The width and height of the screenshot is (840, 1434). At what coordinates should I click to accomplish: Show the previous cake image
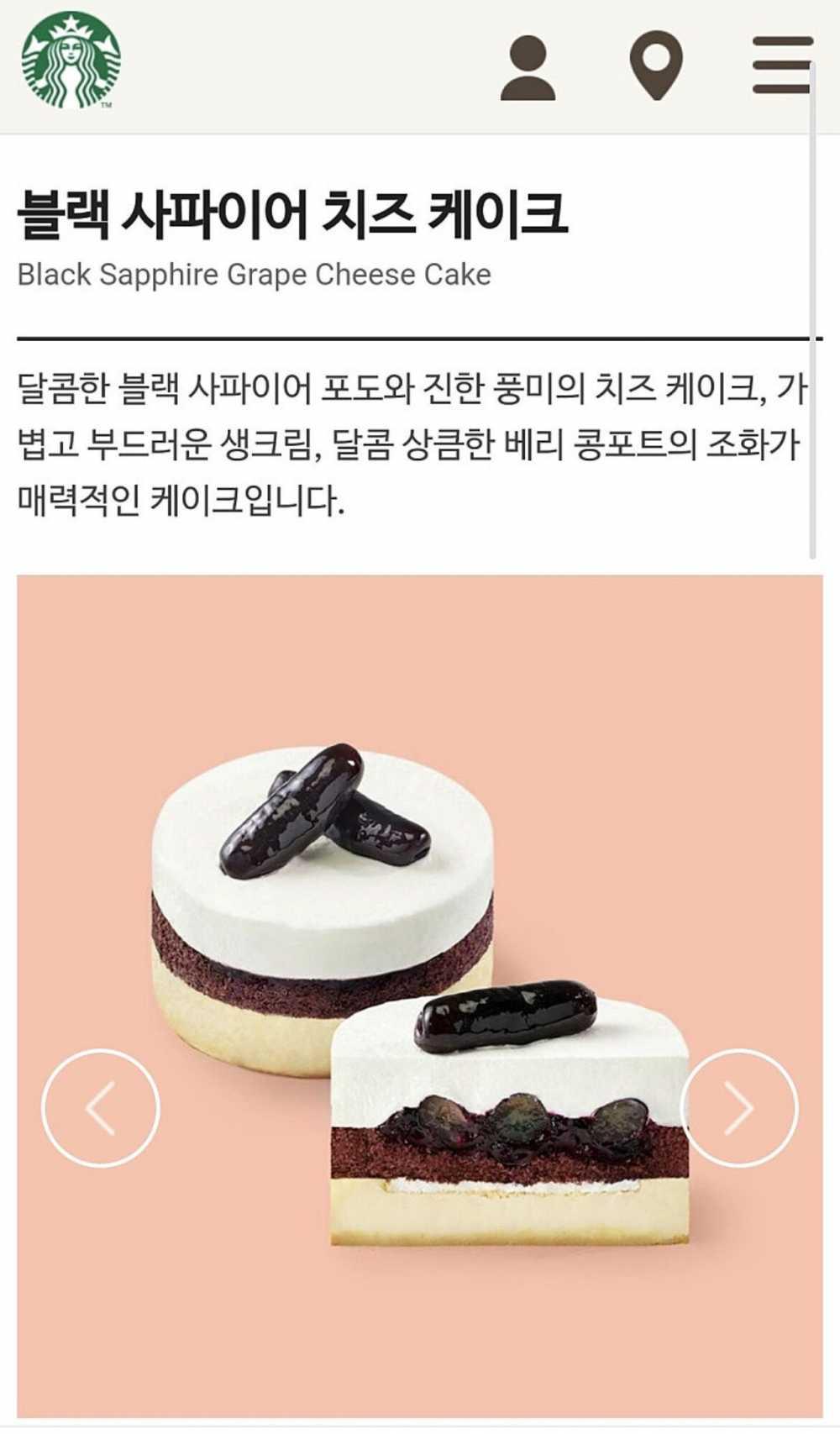pos(101,1107)
